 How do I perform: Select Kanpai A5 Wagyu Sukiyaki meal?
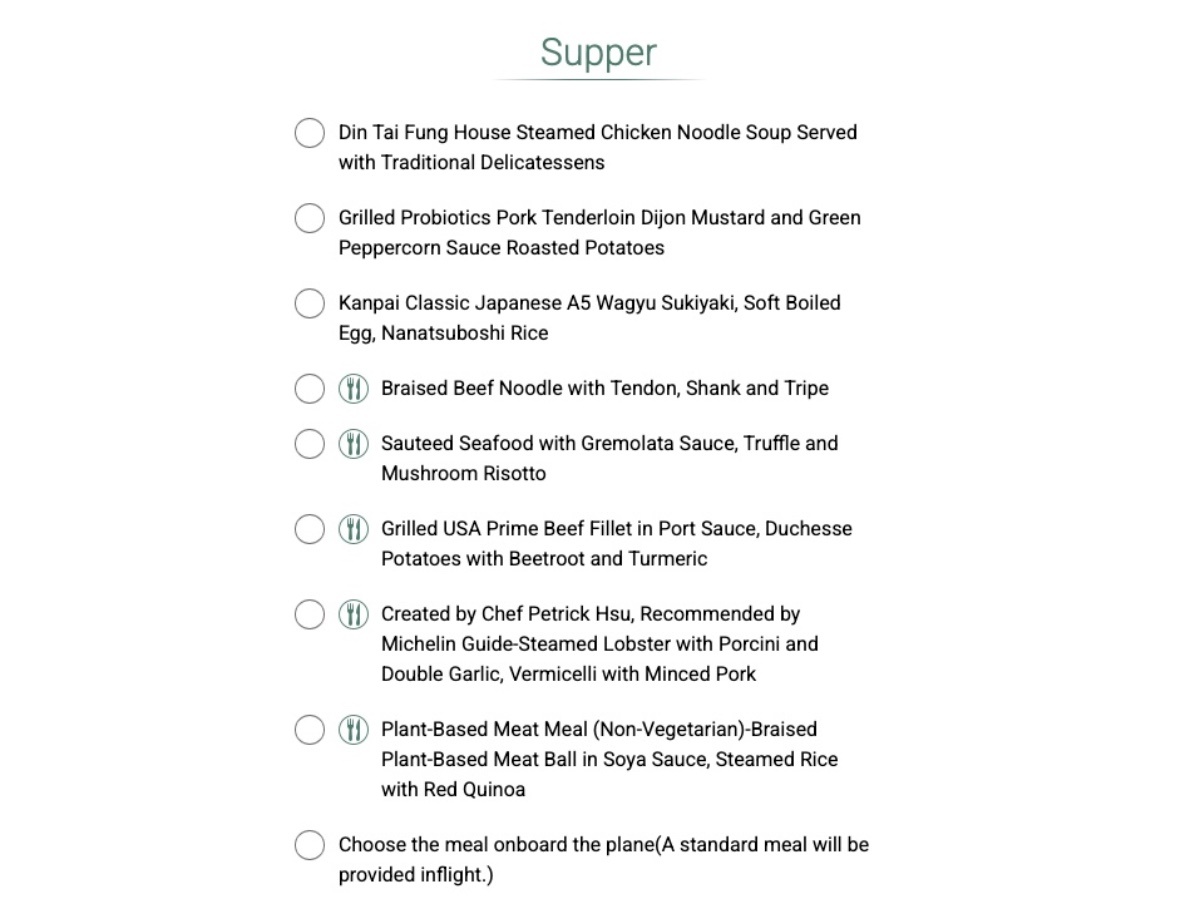(x=310, y=303)
